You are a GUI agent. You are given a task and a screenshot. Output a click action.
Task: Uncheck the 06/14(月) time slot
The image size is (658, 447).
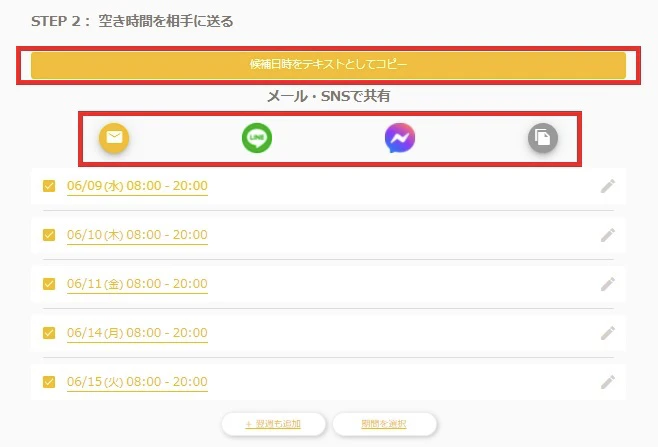[x=49, y=333]
